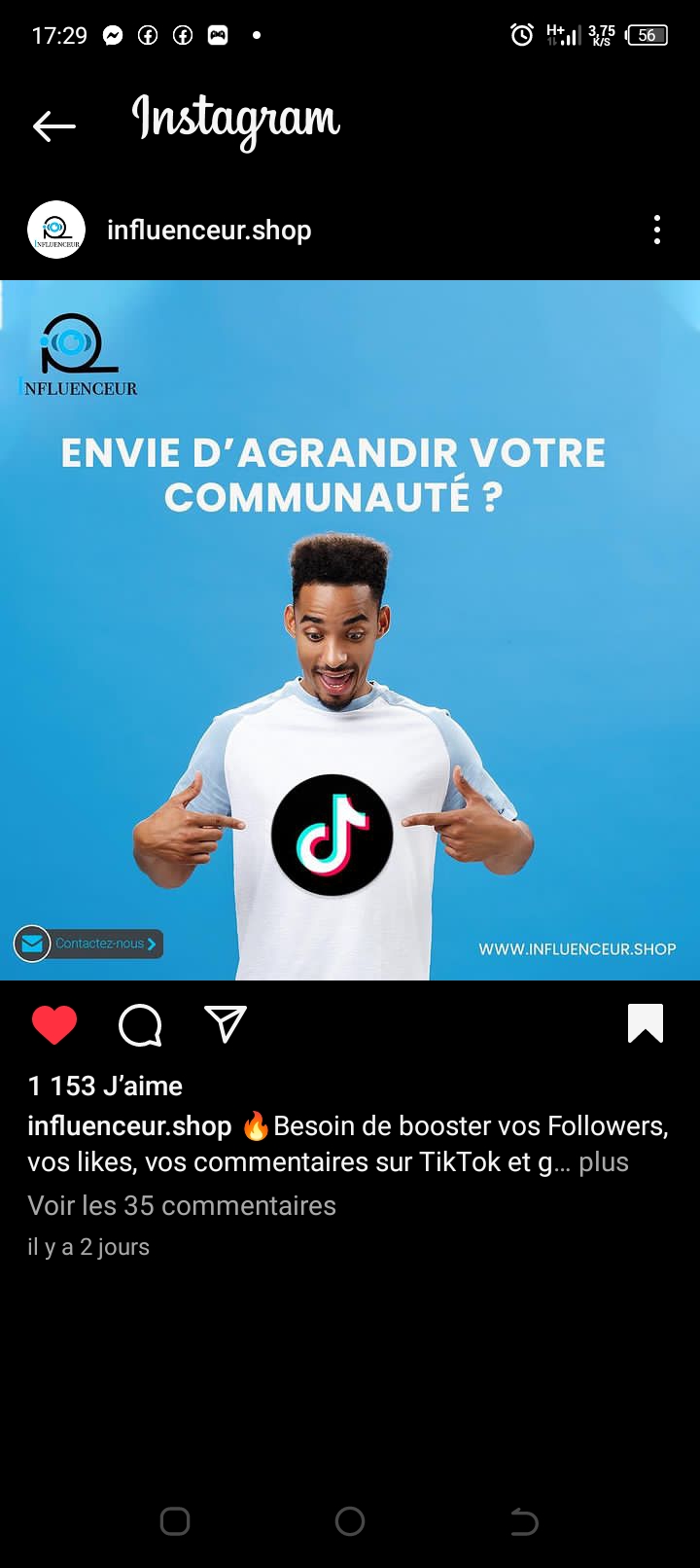Open the TikTok promo post image

pos(350,629)
